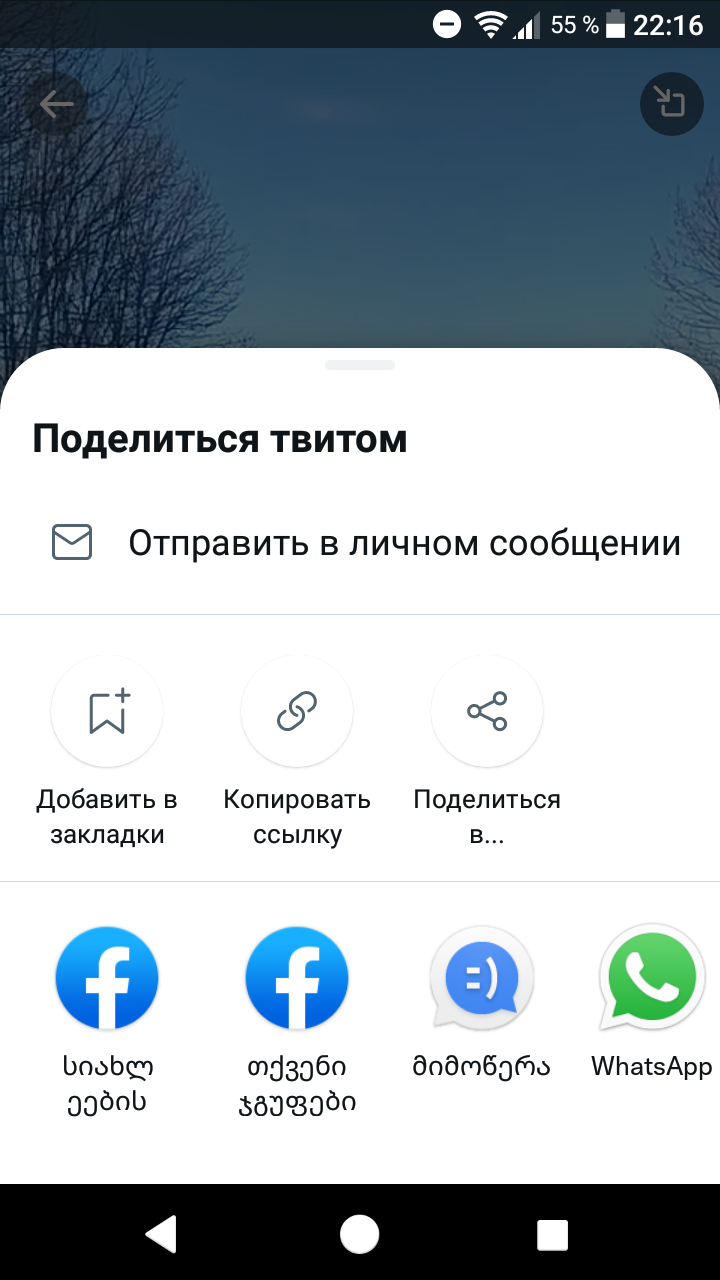The image size is (720, 1280).
Task: Tap the first Facebook icon labeled სიახლეების
Action: click(107, 978)
